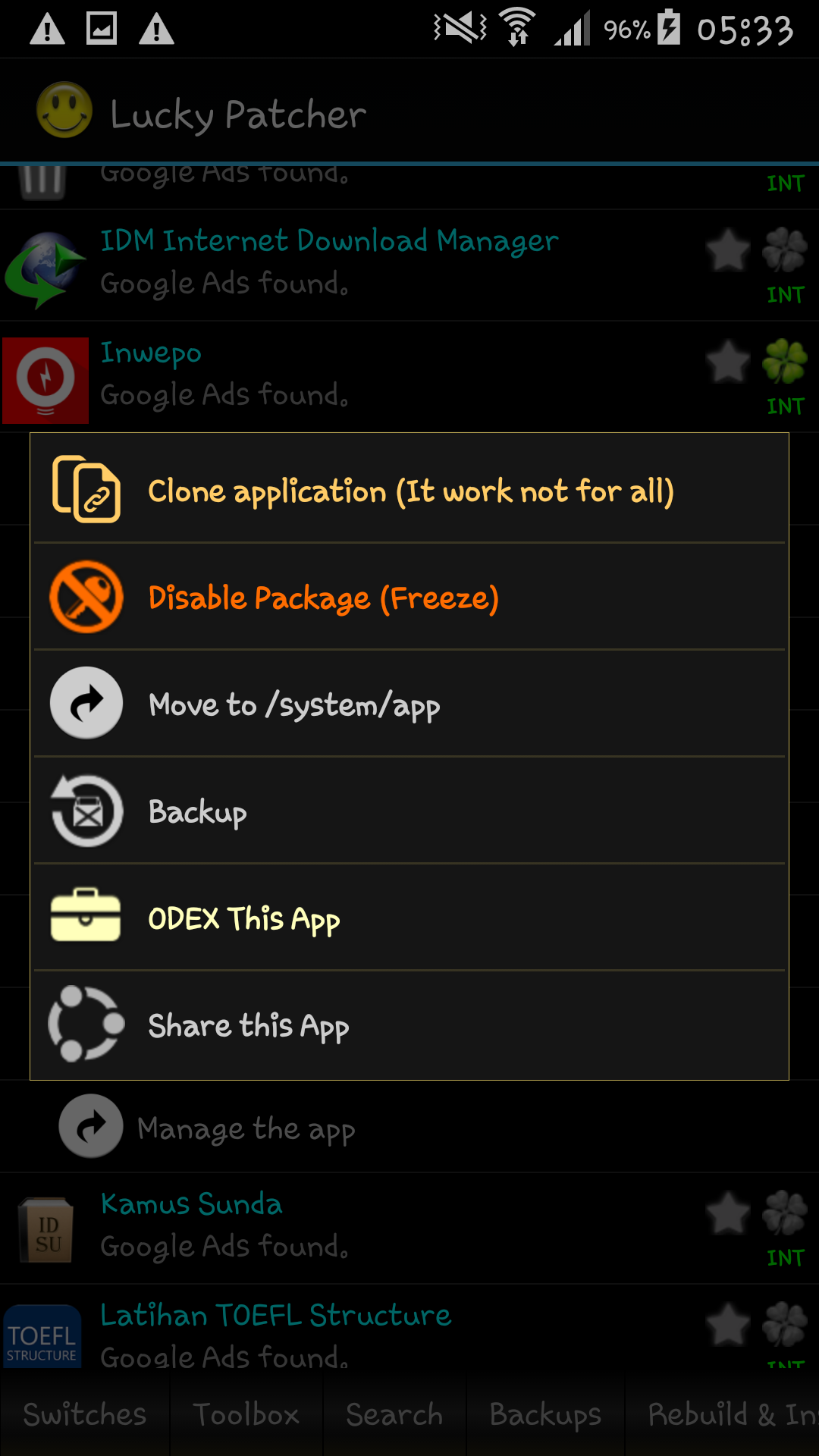Screen dimensions: 819x1456
Task: Tap Share this App
Action: pos(409,1025)
